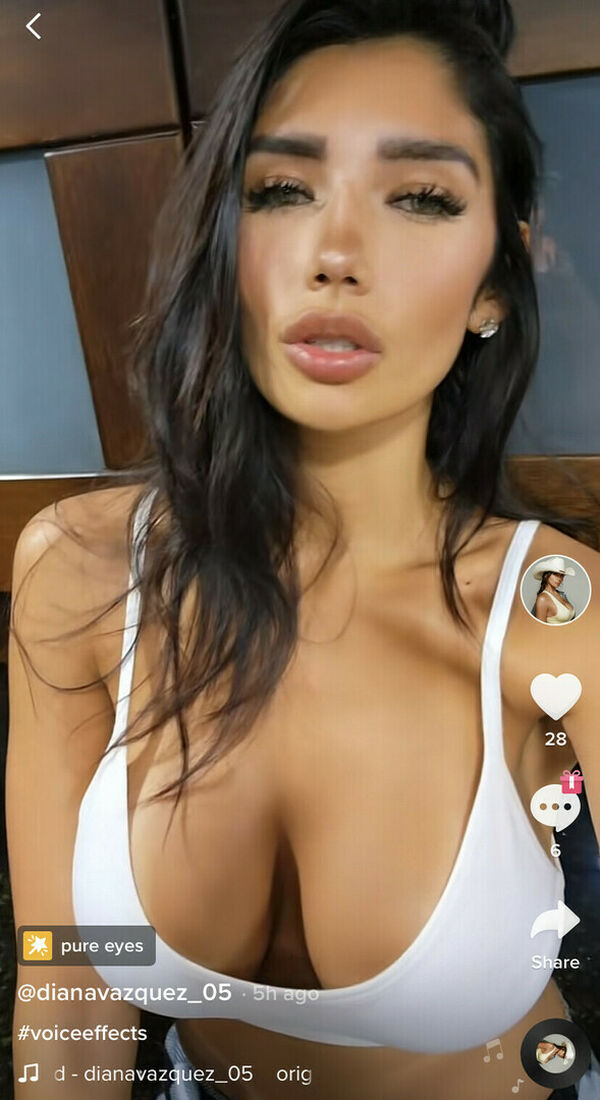This screenshot has width=600, height=1100.
Task: Like this video with the heart
Action: coord(555,696)
